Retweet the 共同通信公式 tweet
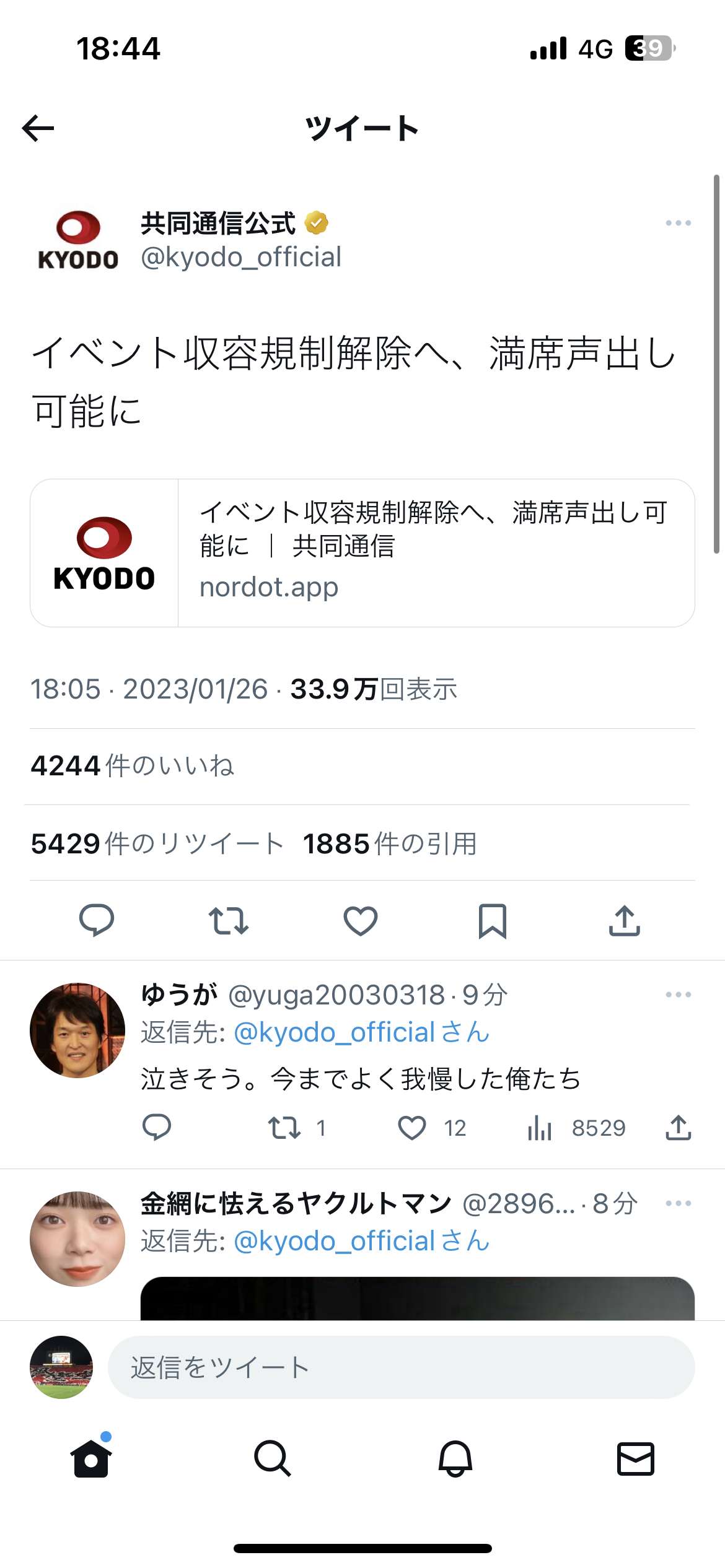The height and width of the screenshot is (1568, 725). (x=229, y=920)
